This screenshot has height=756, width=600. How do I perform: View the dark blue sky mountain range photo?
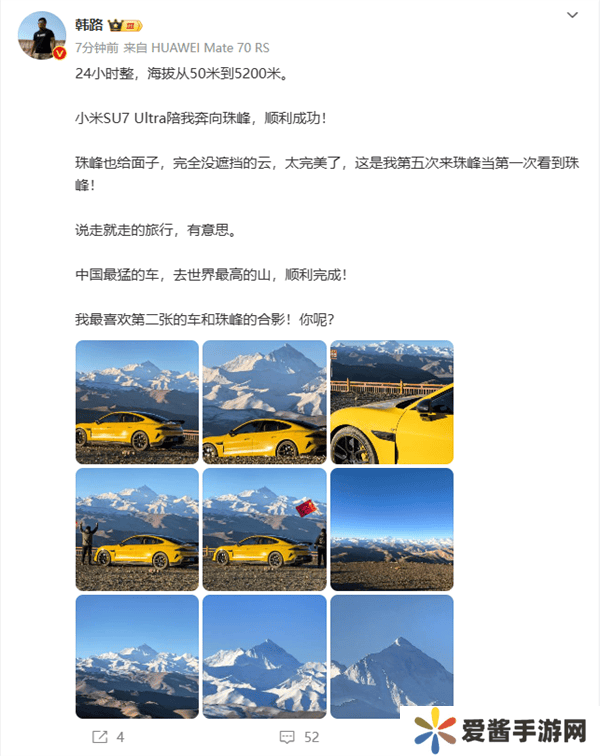pos(392,528)
